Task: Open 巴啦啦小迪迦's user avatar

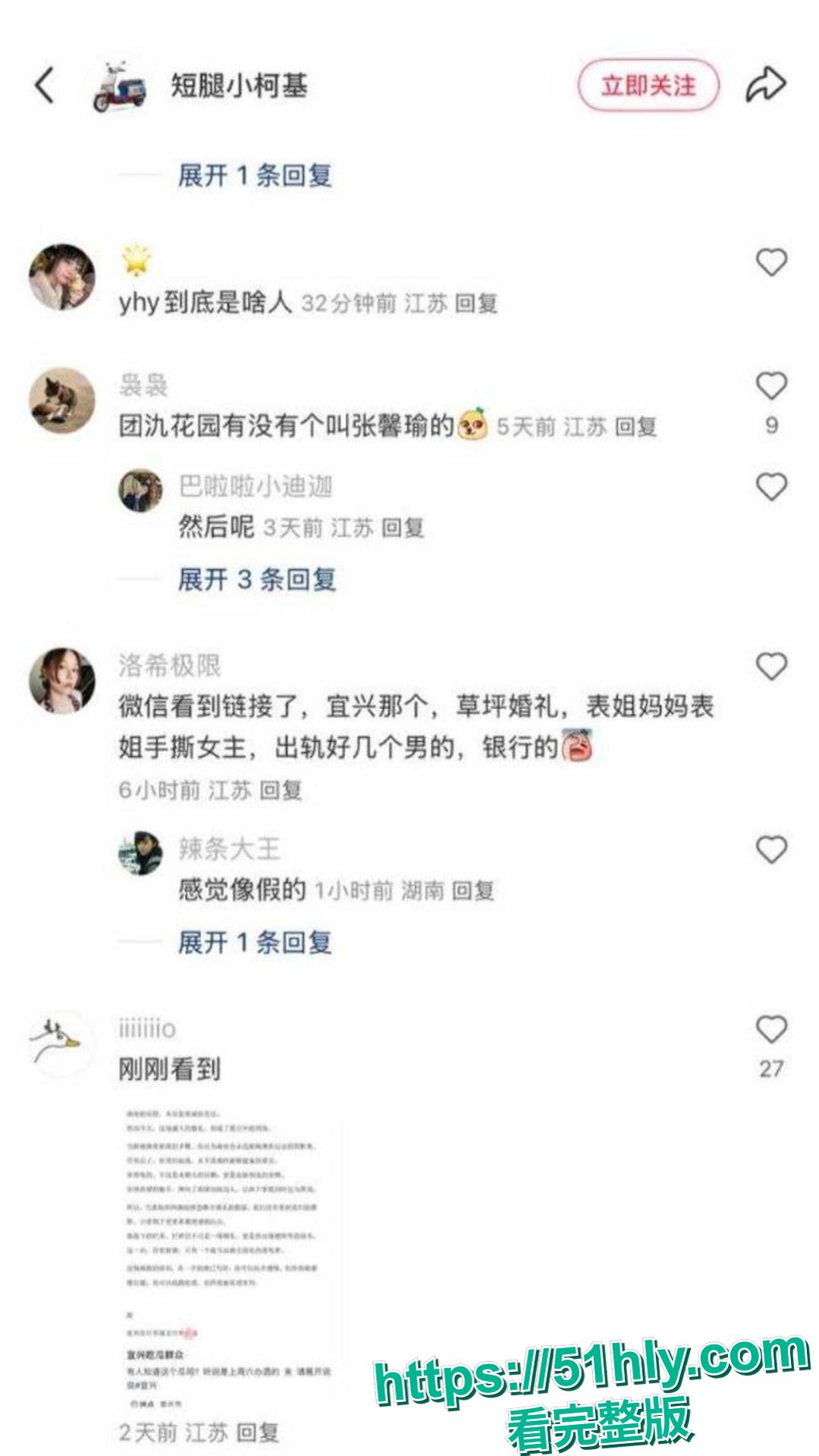Action: (140, 493)
